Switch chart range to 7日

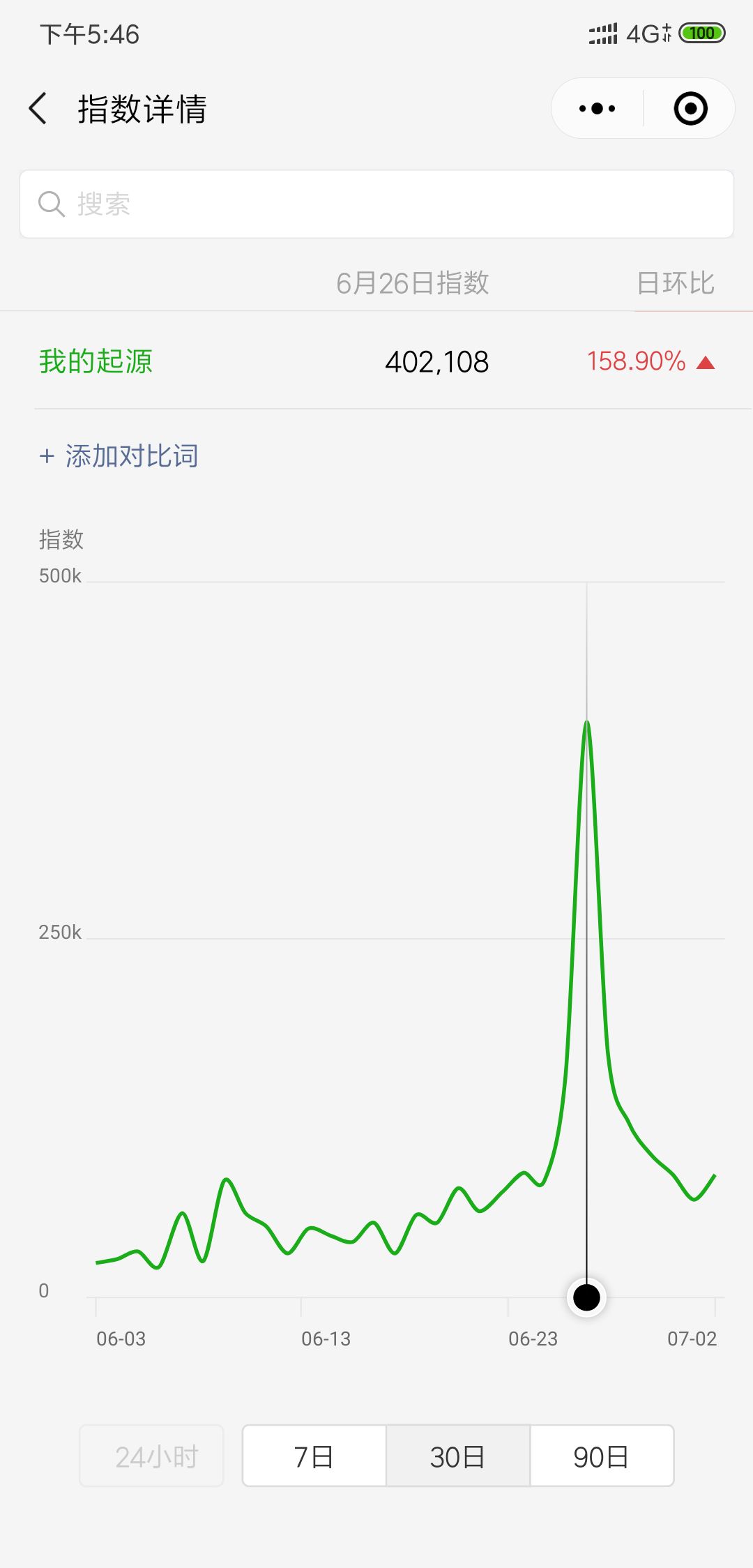click(314, 1456)
